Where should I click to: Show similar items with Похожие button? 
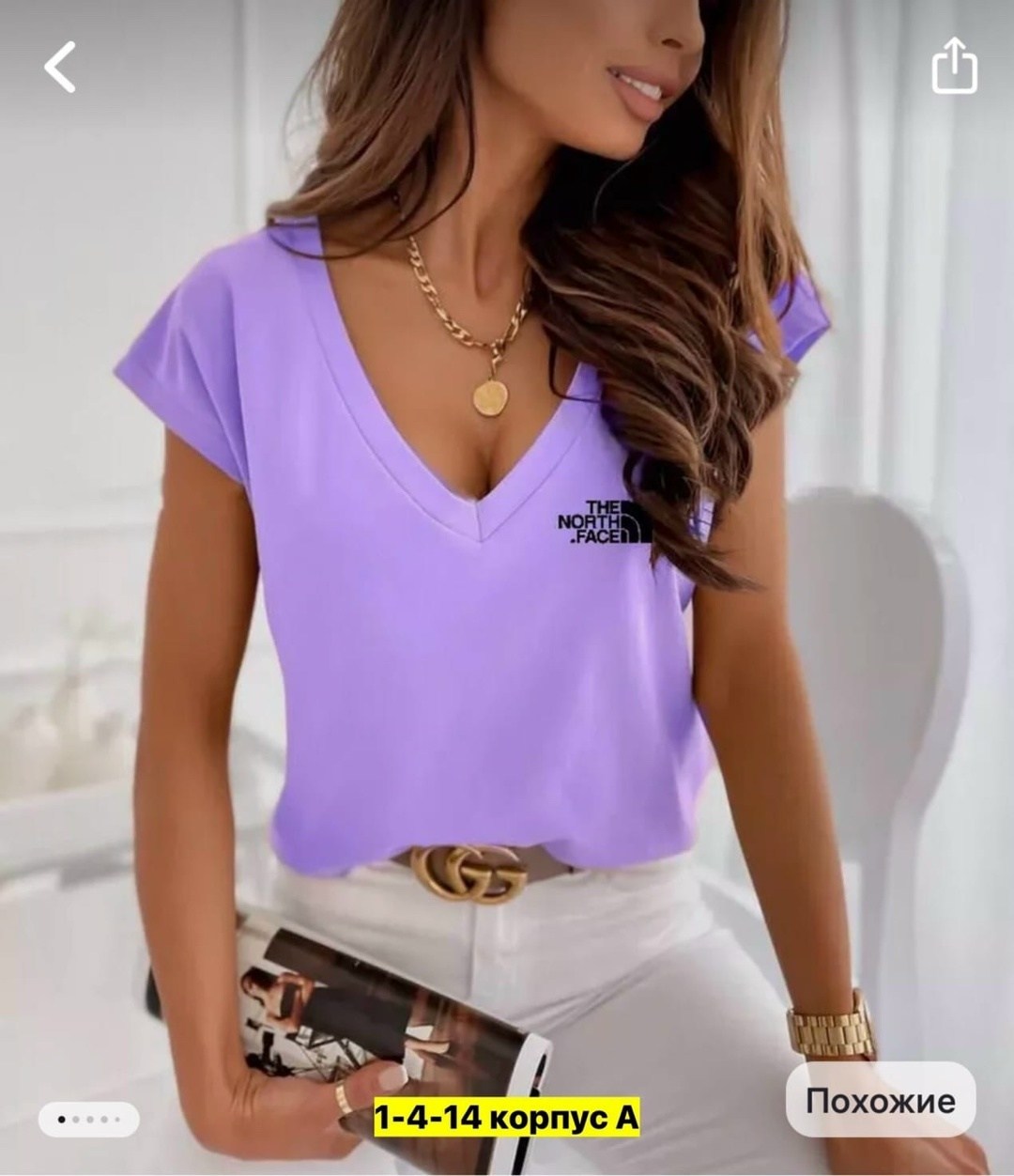click(x=880, y=1100)
